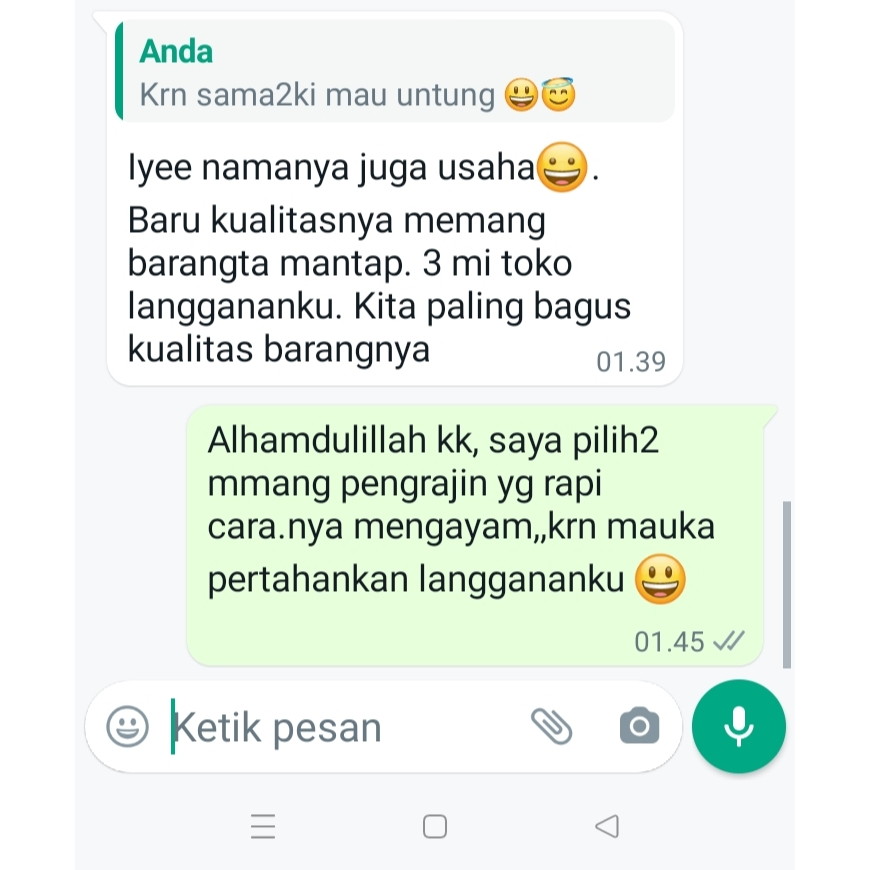Open the emoji picker
This screenshot has height=870, width=870.
pyautogui.click(x=127, y=727)
